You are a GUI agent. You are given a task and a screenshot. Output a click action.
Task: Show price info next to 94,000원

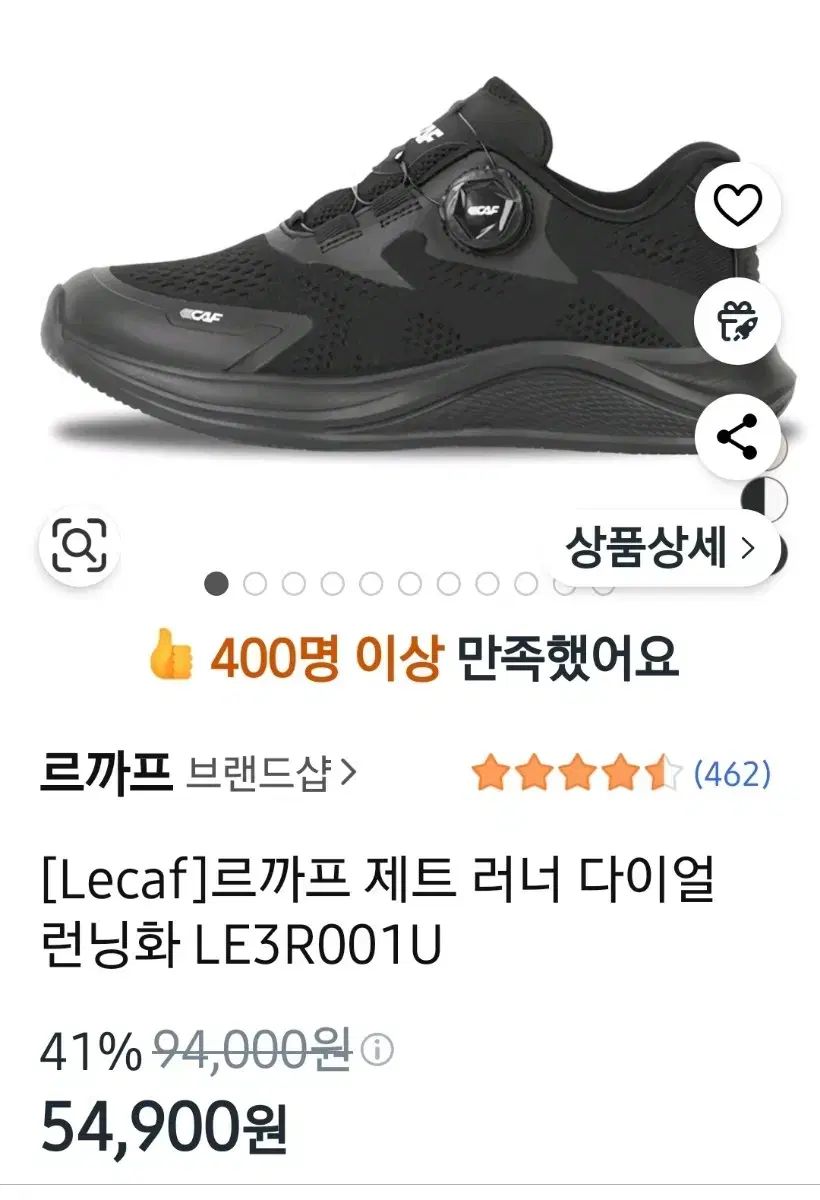pos(380,1051)
